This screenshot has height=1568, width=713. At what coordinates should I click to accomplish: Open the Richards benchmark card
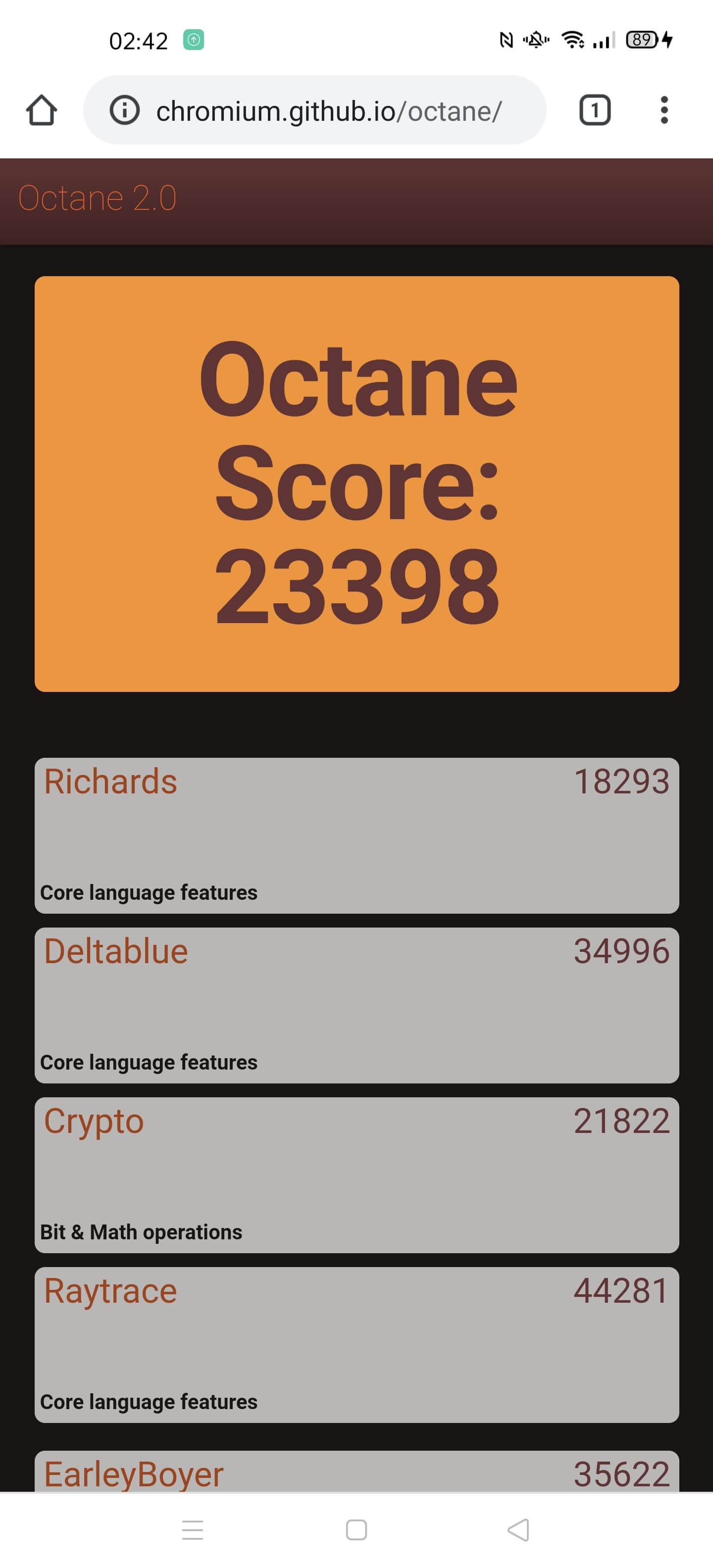pyautogui.click(x=357, y=834)
